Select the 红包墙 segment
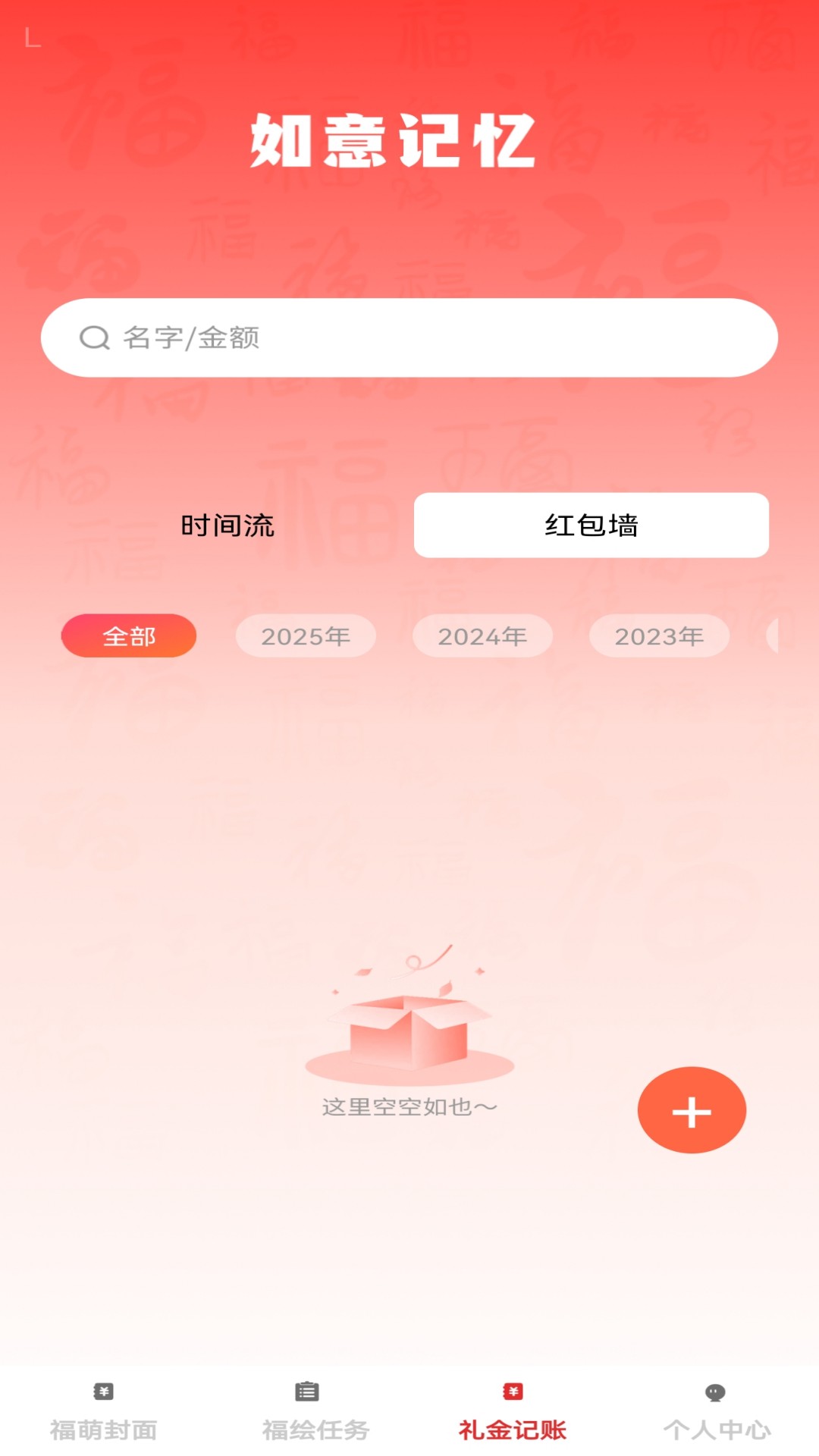This screenshot has width=819, height=1456. pos(591,526)
